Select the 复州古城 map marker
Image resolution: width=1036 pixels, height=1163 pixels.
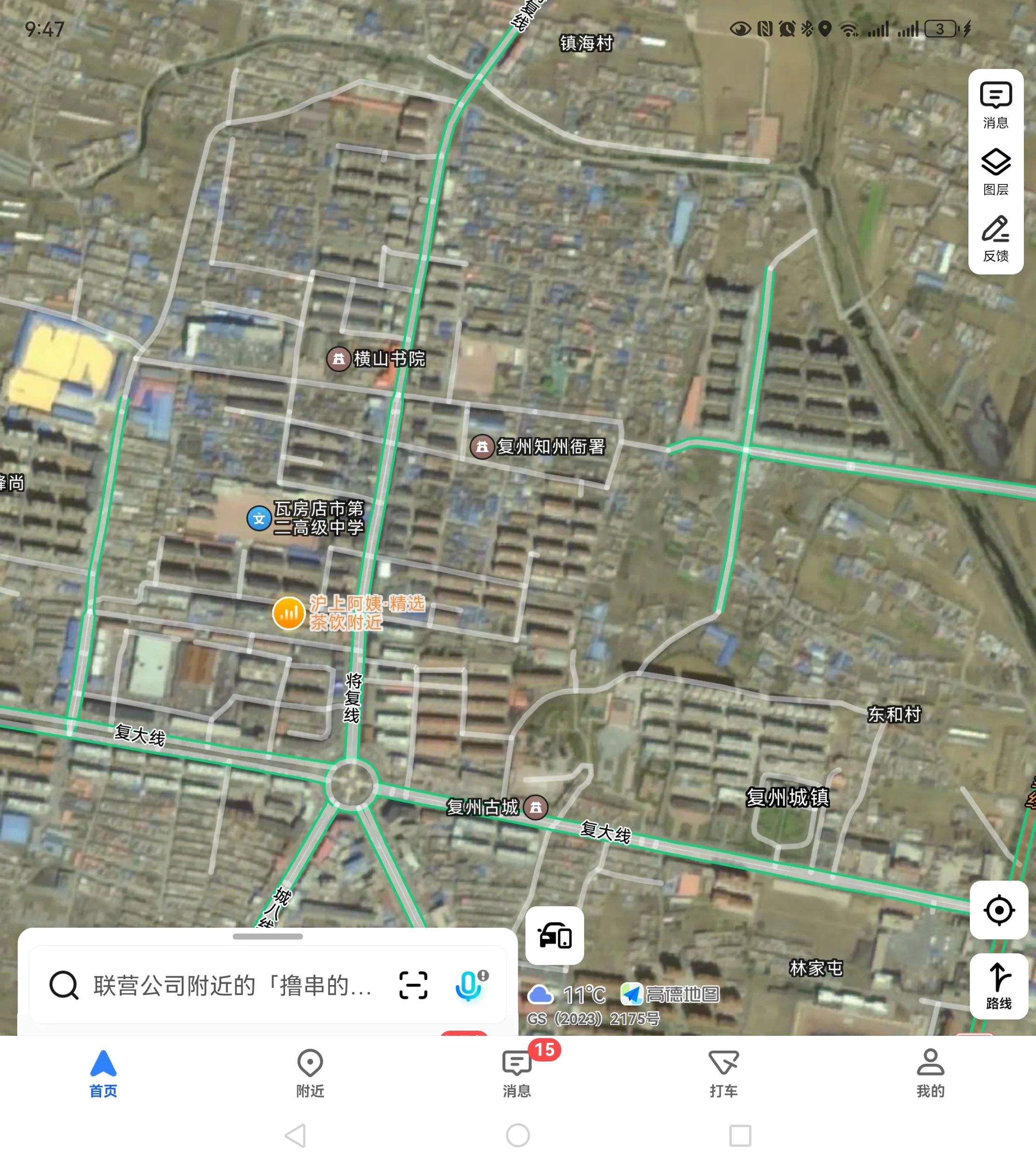click(535, 807)
